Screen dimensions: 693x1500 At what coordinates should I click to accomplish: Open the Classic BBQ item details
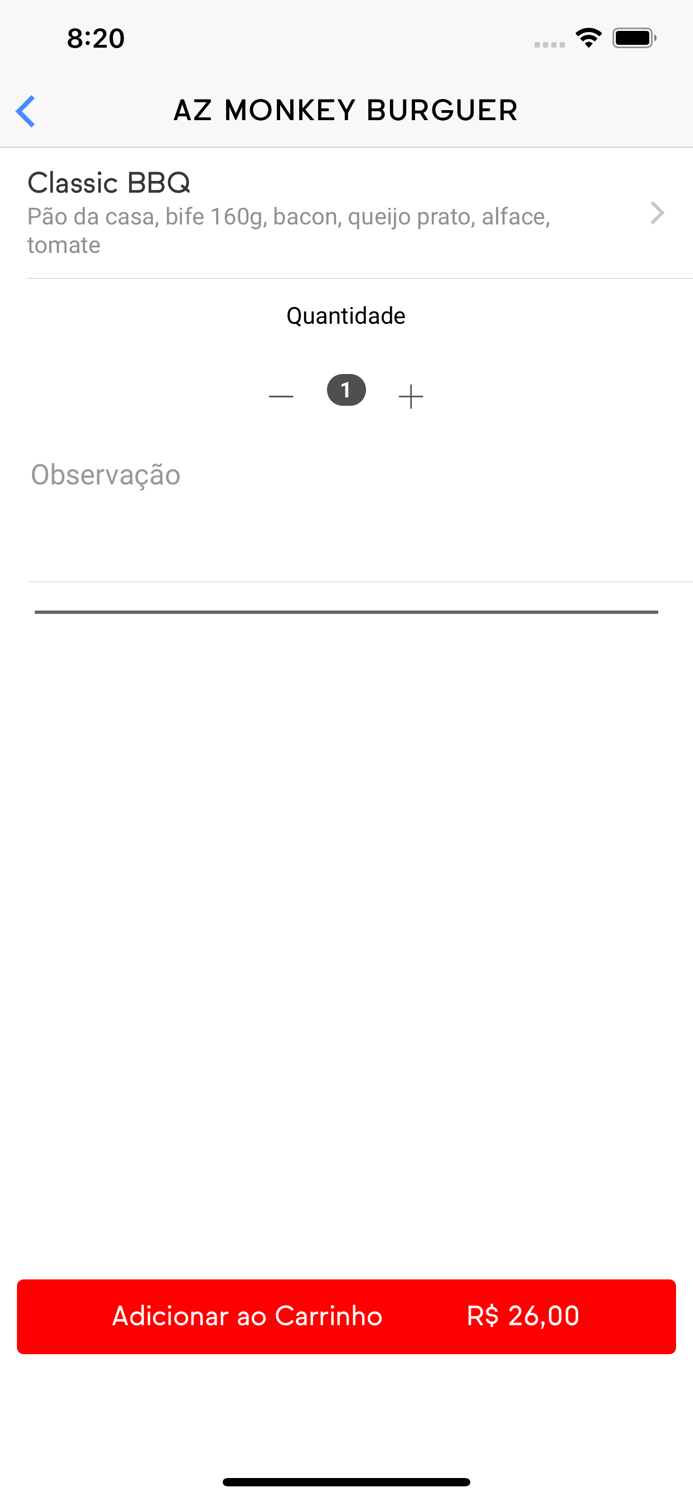pyautogui.click(x=346, y=213)
